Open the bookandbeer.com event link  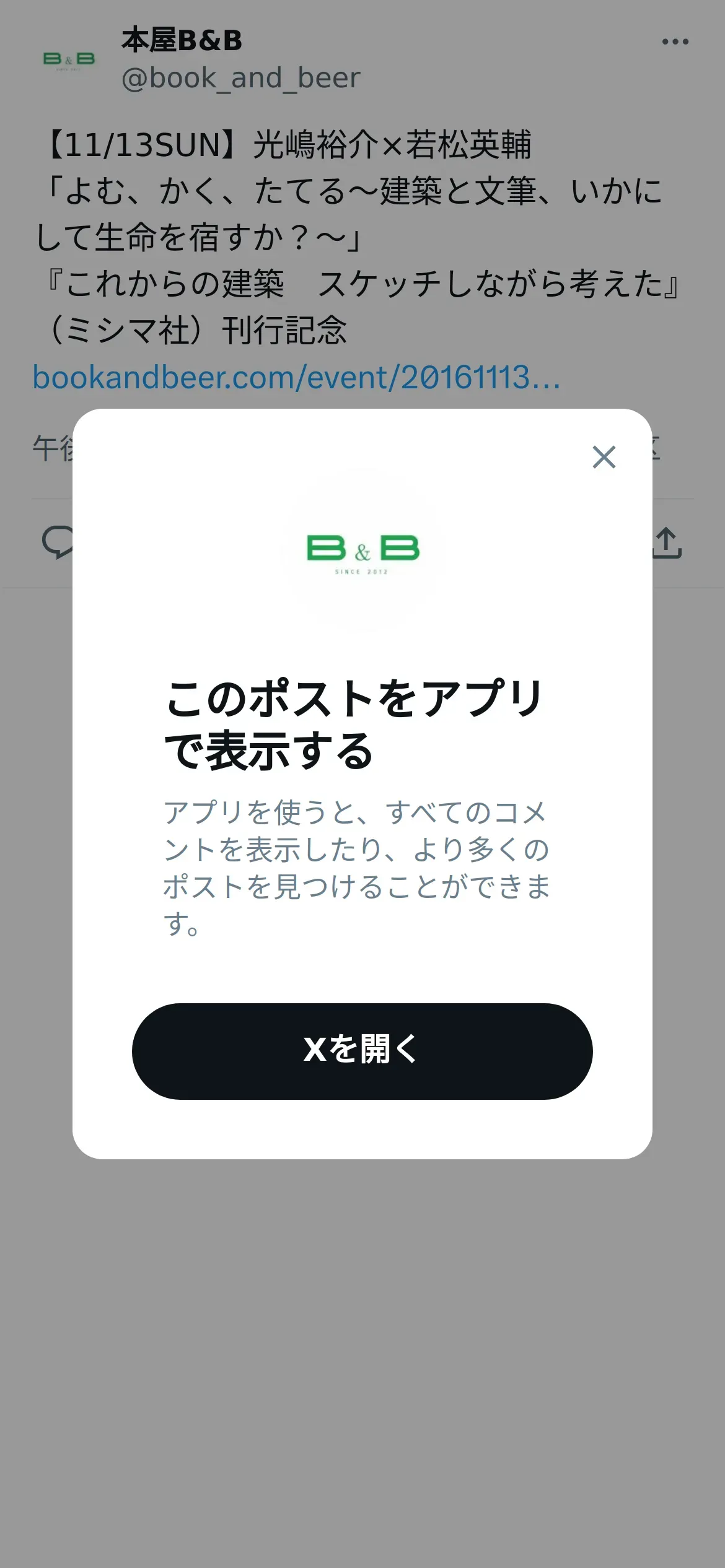296,377
